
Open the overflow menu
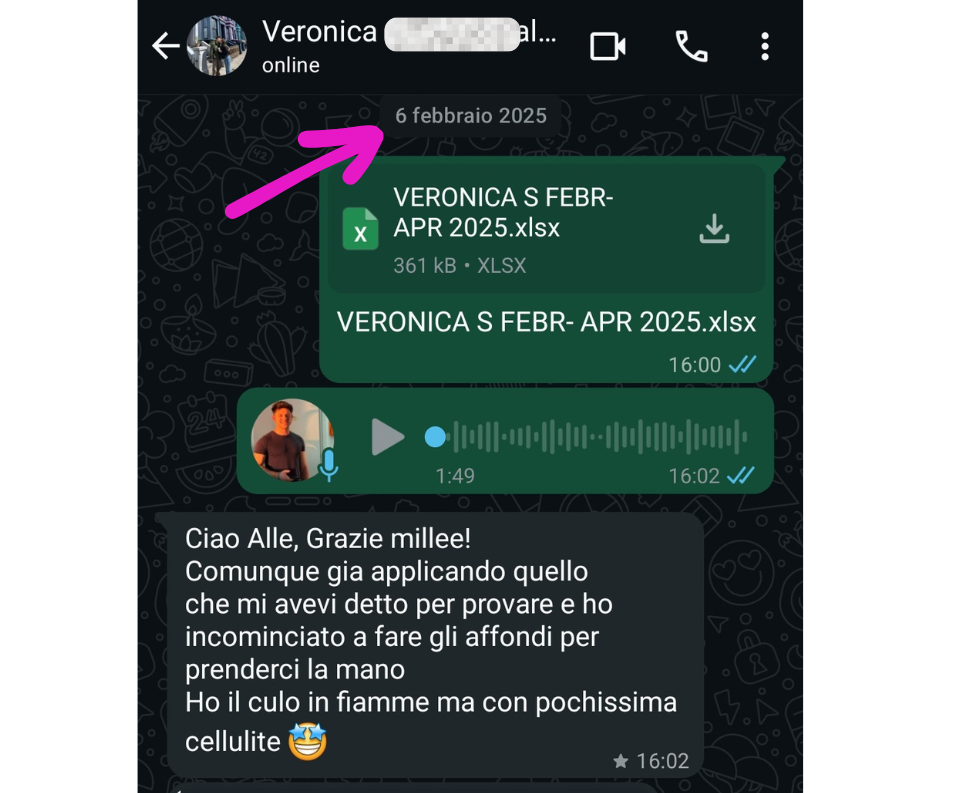(764, 46)
